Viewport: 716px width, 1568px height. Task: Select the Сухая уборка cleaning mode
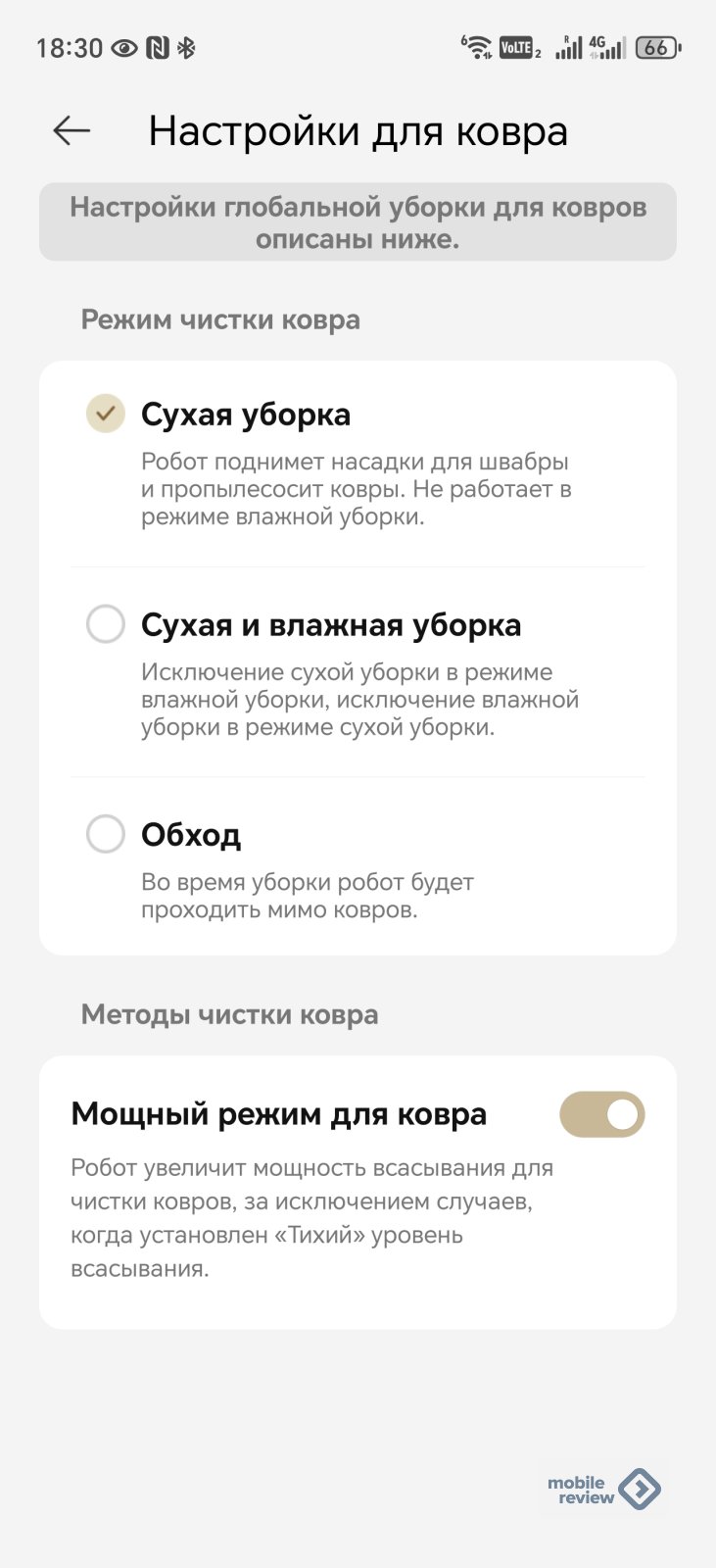tap(106, 414)
